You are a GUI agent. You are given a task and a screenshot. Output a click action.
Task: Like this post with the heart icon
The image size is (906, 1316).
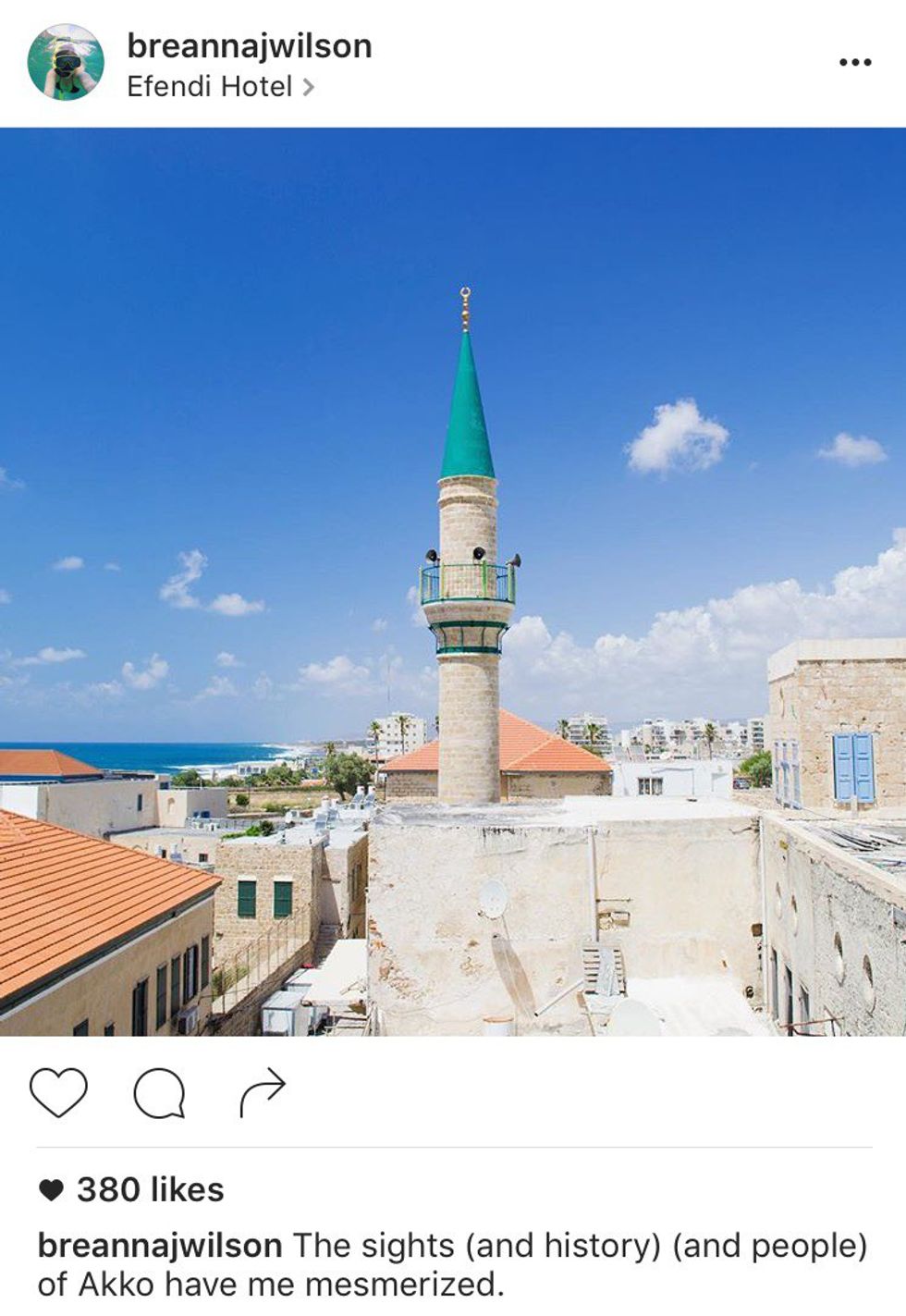click(x=58, y=1092)
